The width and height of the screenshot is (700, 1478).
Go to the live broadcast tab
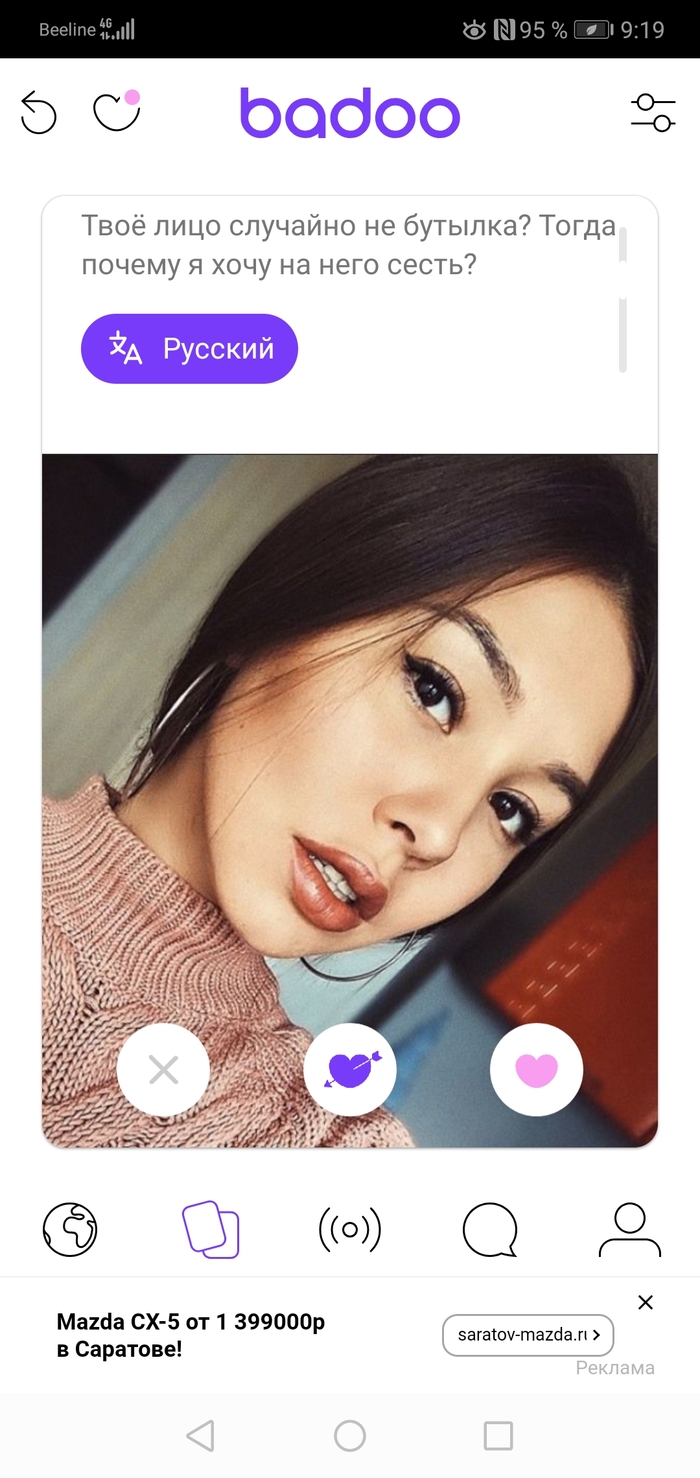pyautogui.click(x=350, y=1229)
